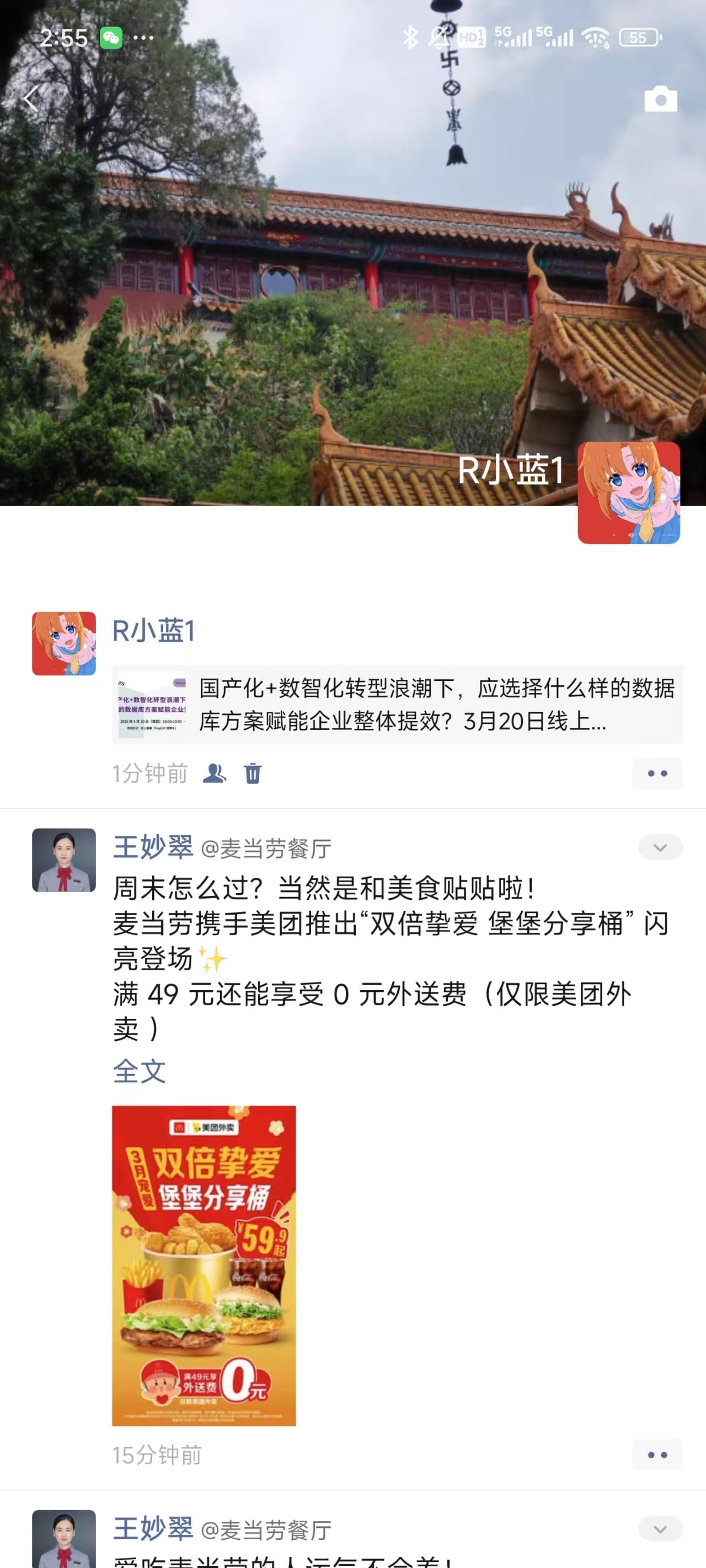Open R小蓝1's name link in the feed
The height and width of the screenshot is (1568, 706).
(153, 631)
